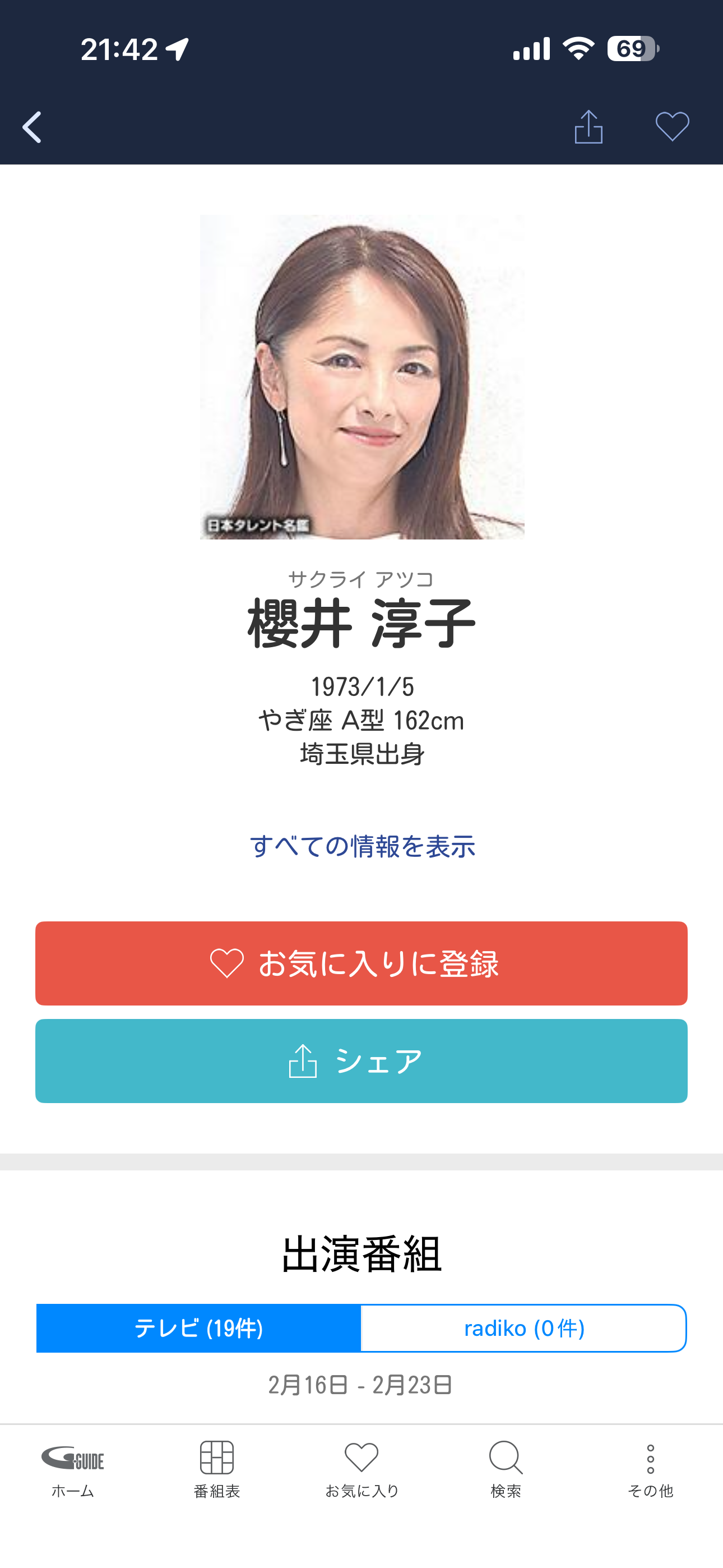Tap the share icon in the top bar
Viewport: 723px width, 1568px height.
pyautogui.click(x=588, y=127)
